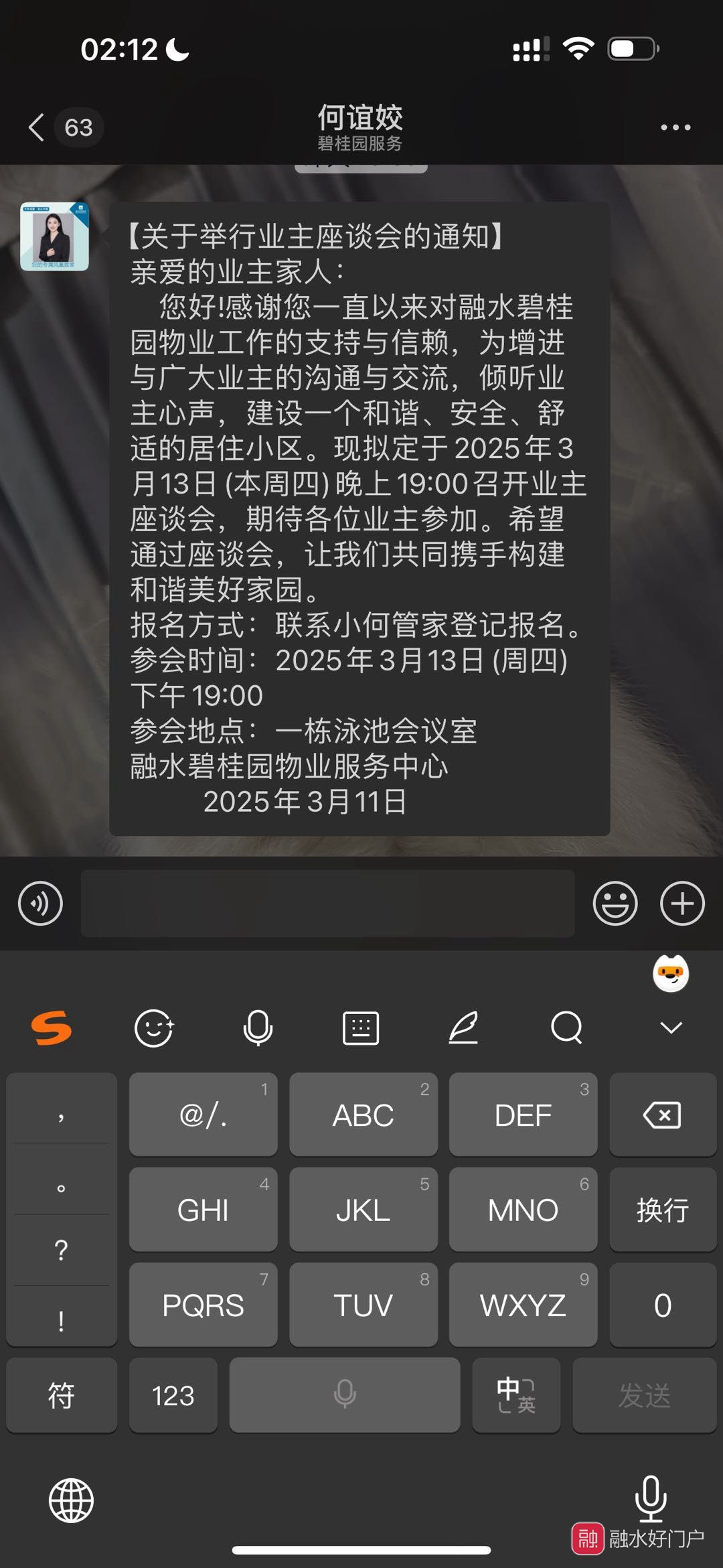
Task: Switch keyboard layout type
Action: [x=361, y=1027]
